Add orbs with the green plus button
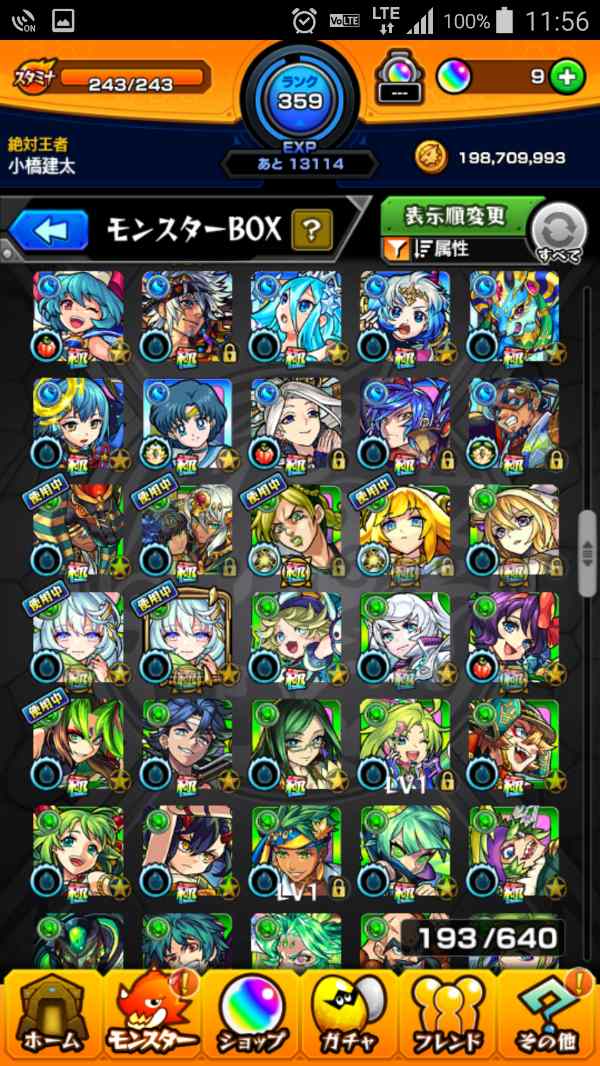 (567, 77)
